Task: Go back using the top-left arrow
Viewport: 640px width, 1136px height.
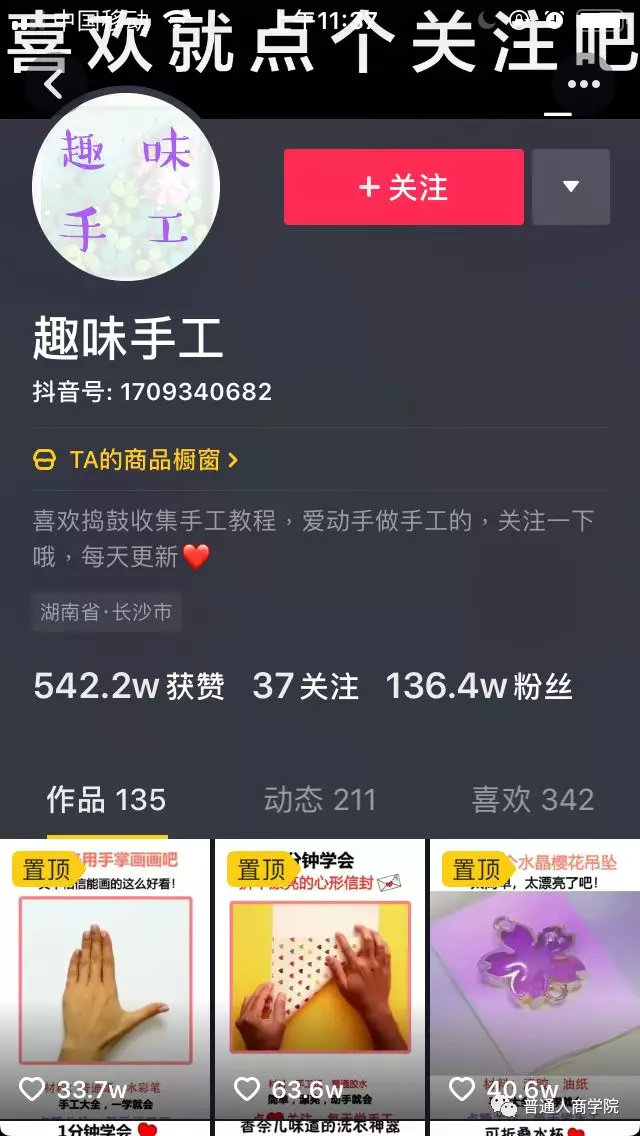Action: tap(54, 85)
